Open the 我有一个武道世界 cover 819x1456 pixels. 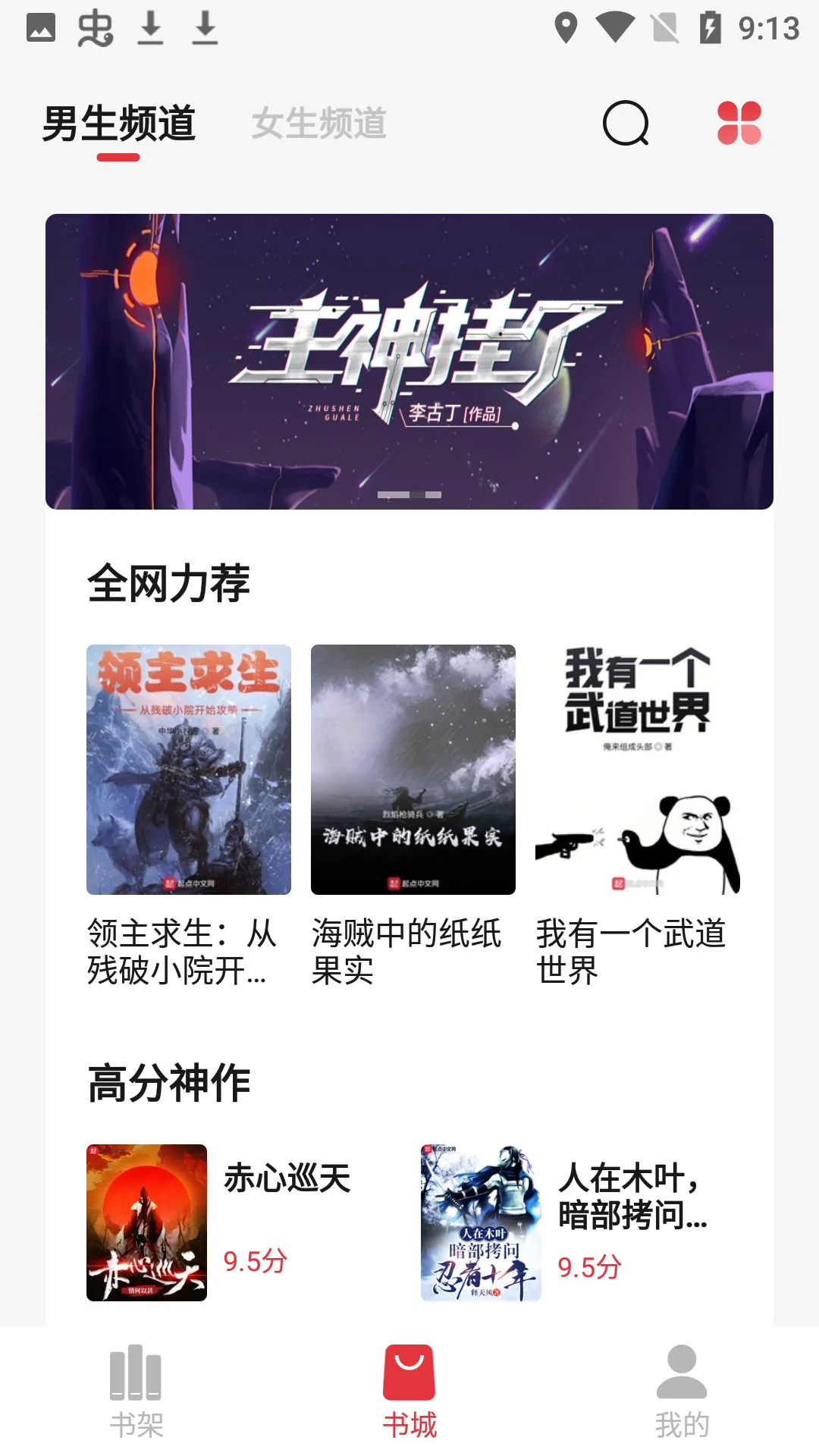point(638,768)
